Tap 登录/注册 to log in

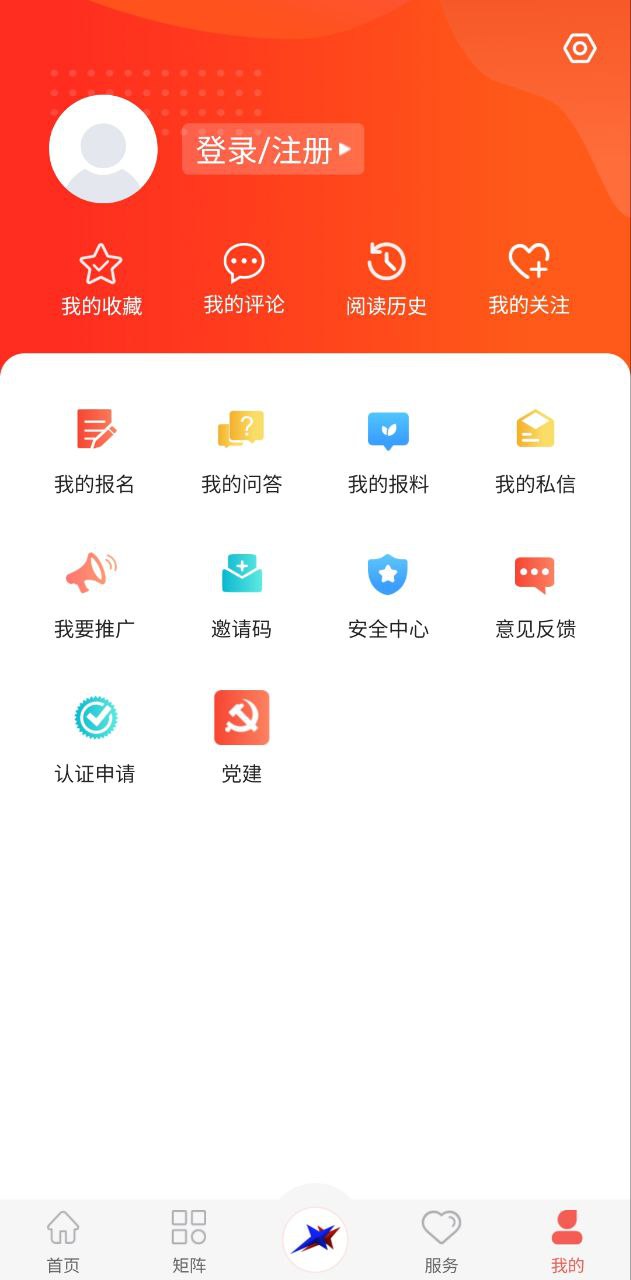(273, 150)
